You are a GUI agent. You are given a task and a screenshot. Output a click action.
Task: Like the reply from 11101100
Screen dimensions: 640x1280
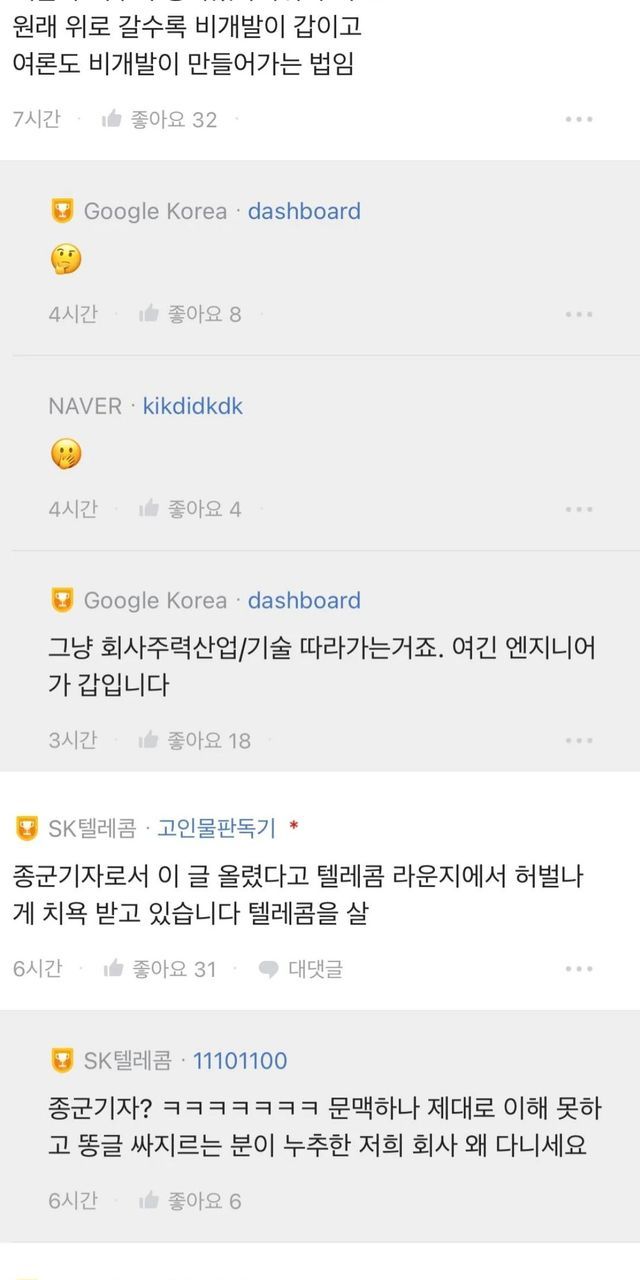189,1200
